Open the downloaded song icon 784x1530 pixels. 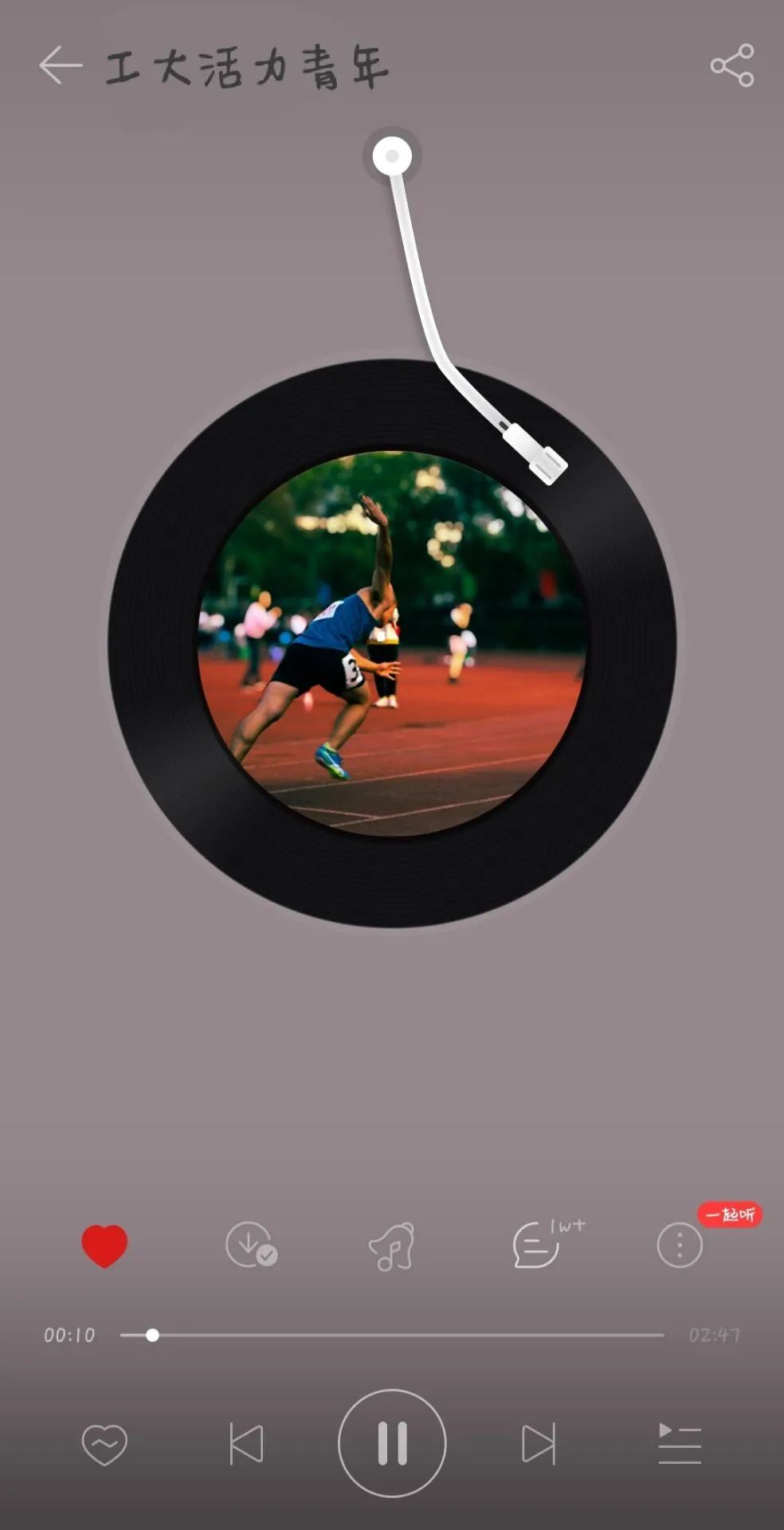point(250,1245)
